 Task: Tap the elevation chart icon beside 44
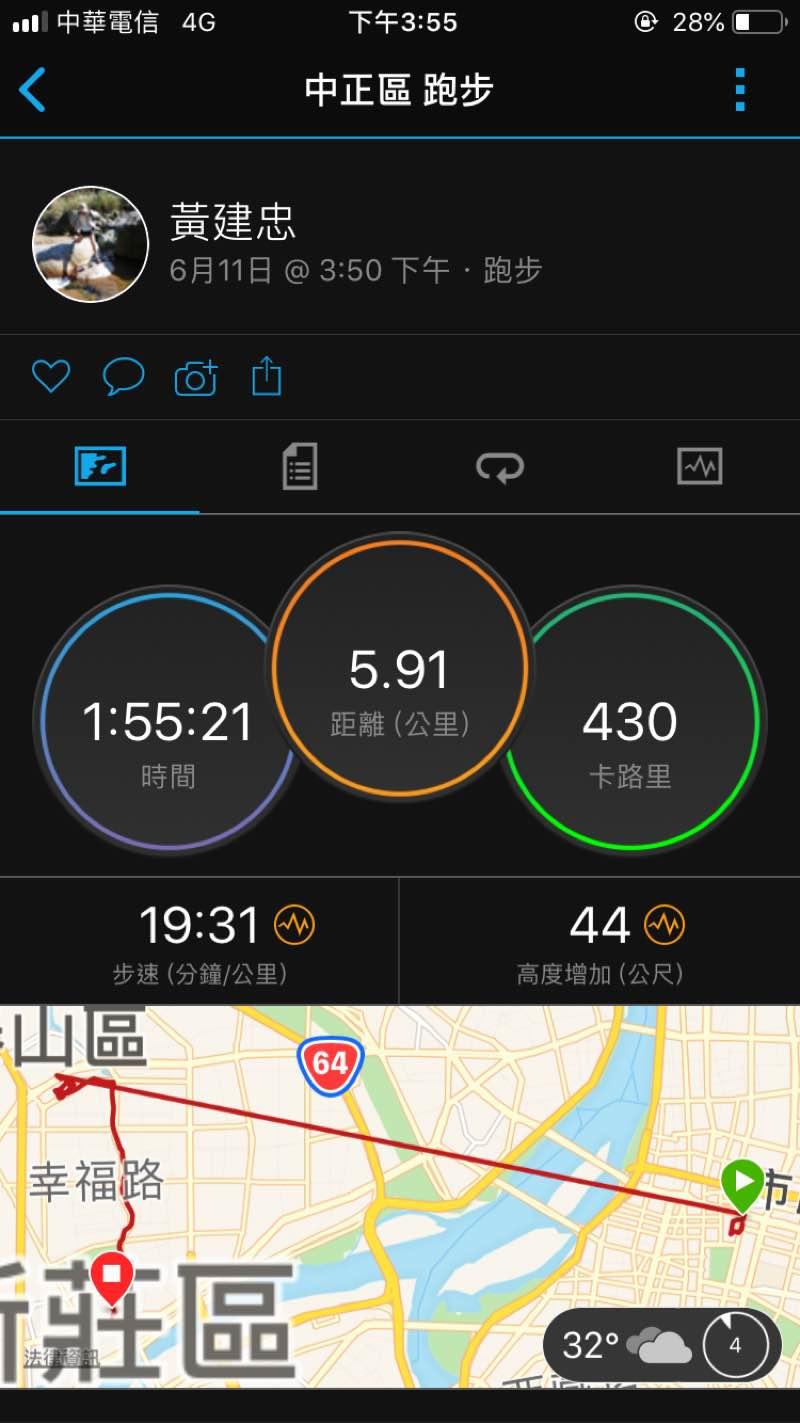point(665,925)
